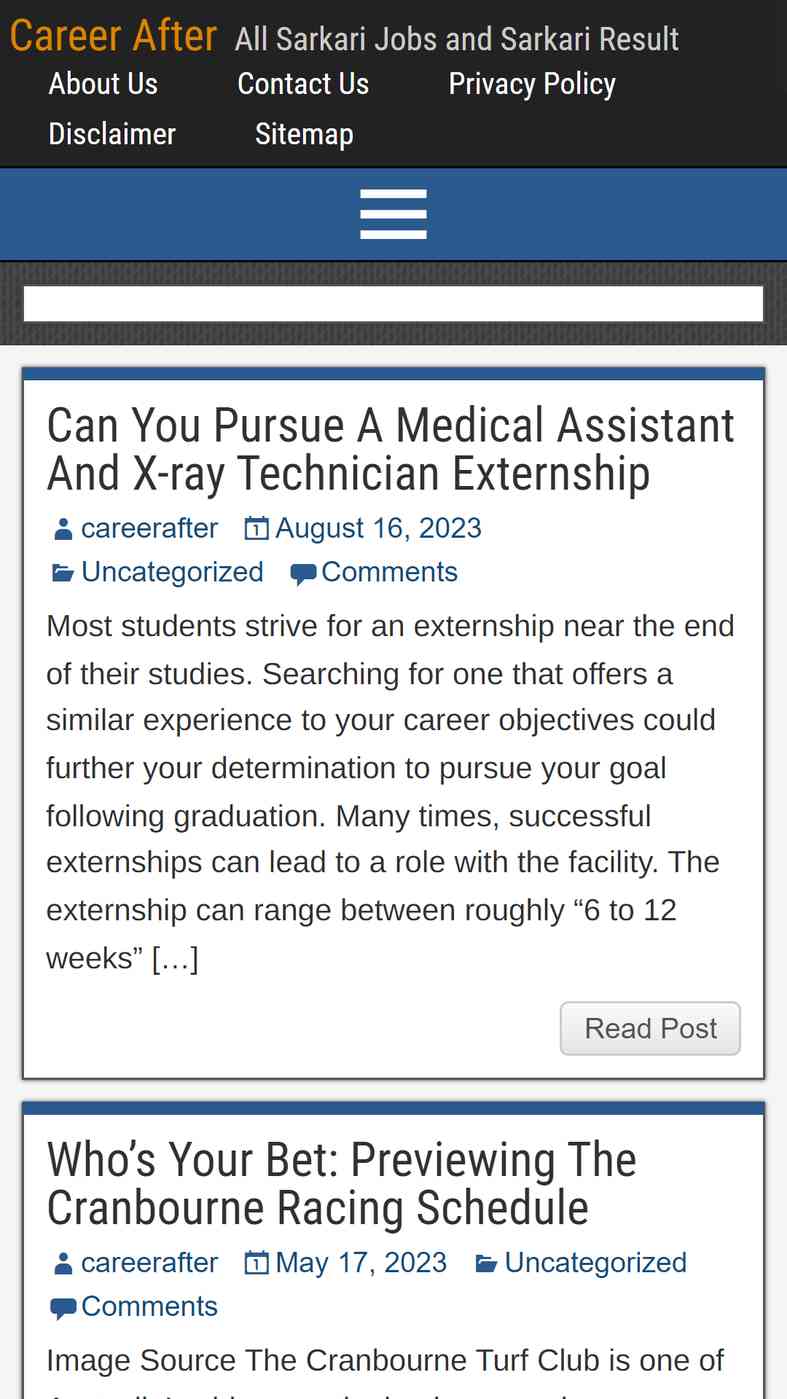Image resolution: width=787 pixels, height=1399 pixels.
Task: Open careerafter author link on externship post
Action: click(149, 528)
